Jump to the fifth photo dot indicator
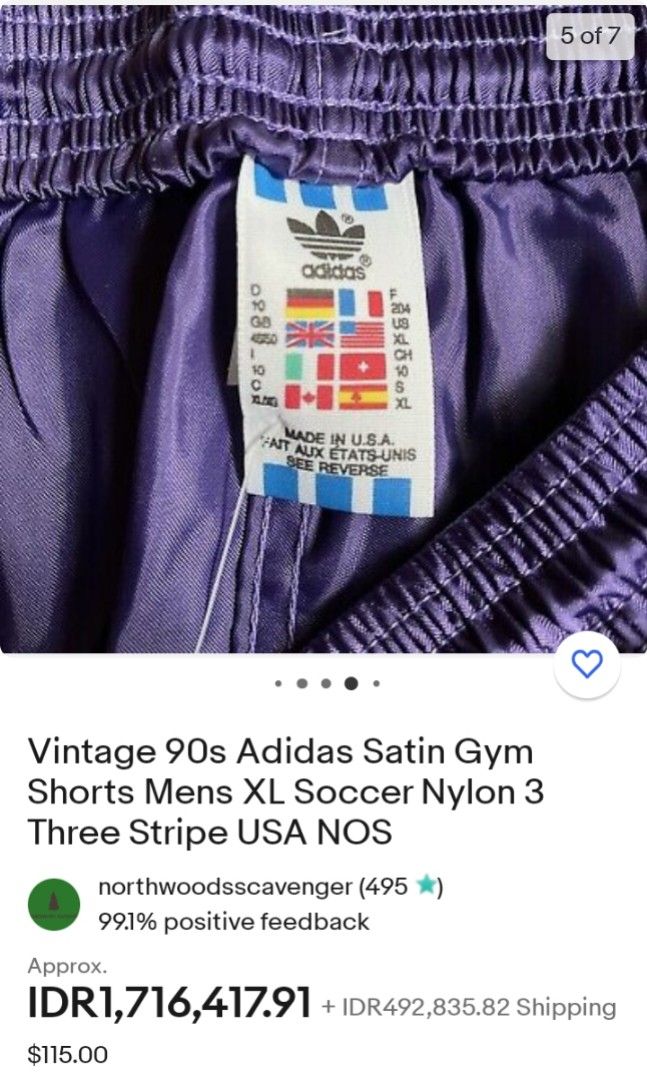Viewport: 647px width, 1080px height. [376, 685]
